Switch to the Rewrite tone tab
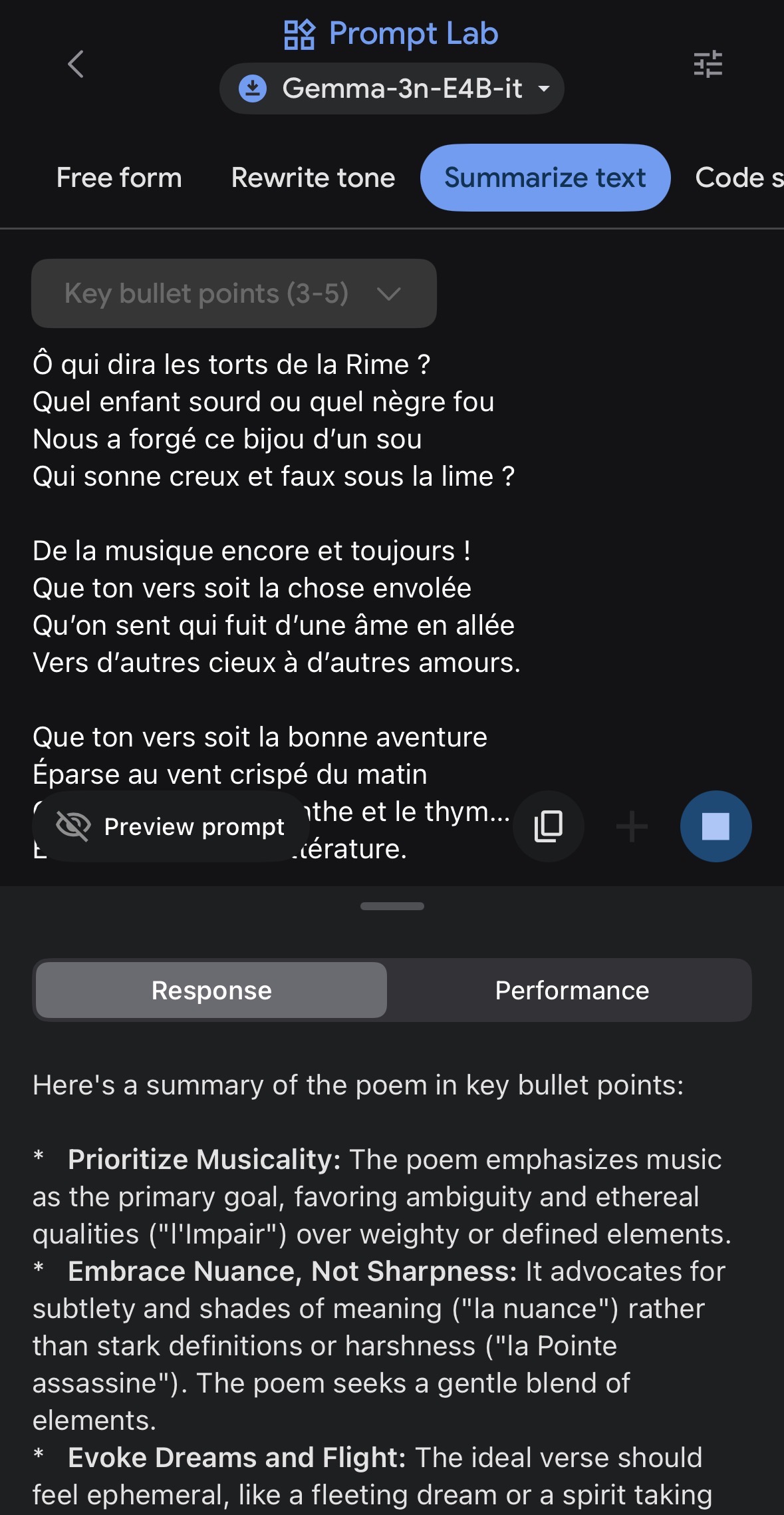Screen dimensions: 784x1515 pos(313,178)
